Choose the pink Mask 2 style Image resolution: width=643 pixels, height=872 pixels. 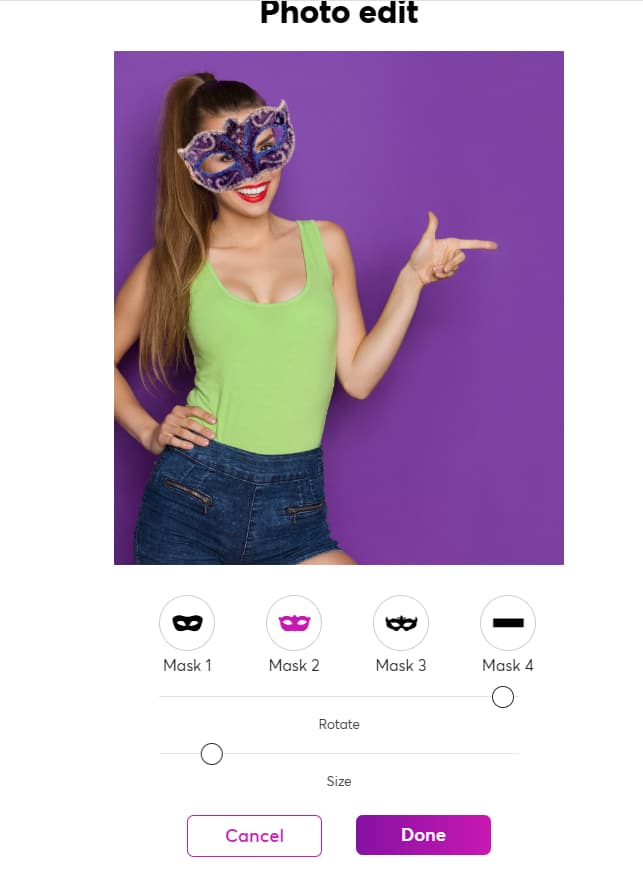coord(294,623)
